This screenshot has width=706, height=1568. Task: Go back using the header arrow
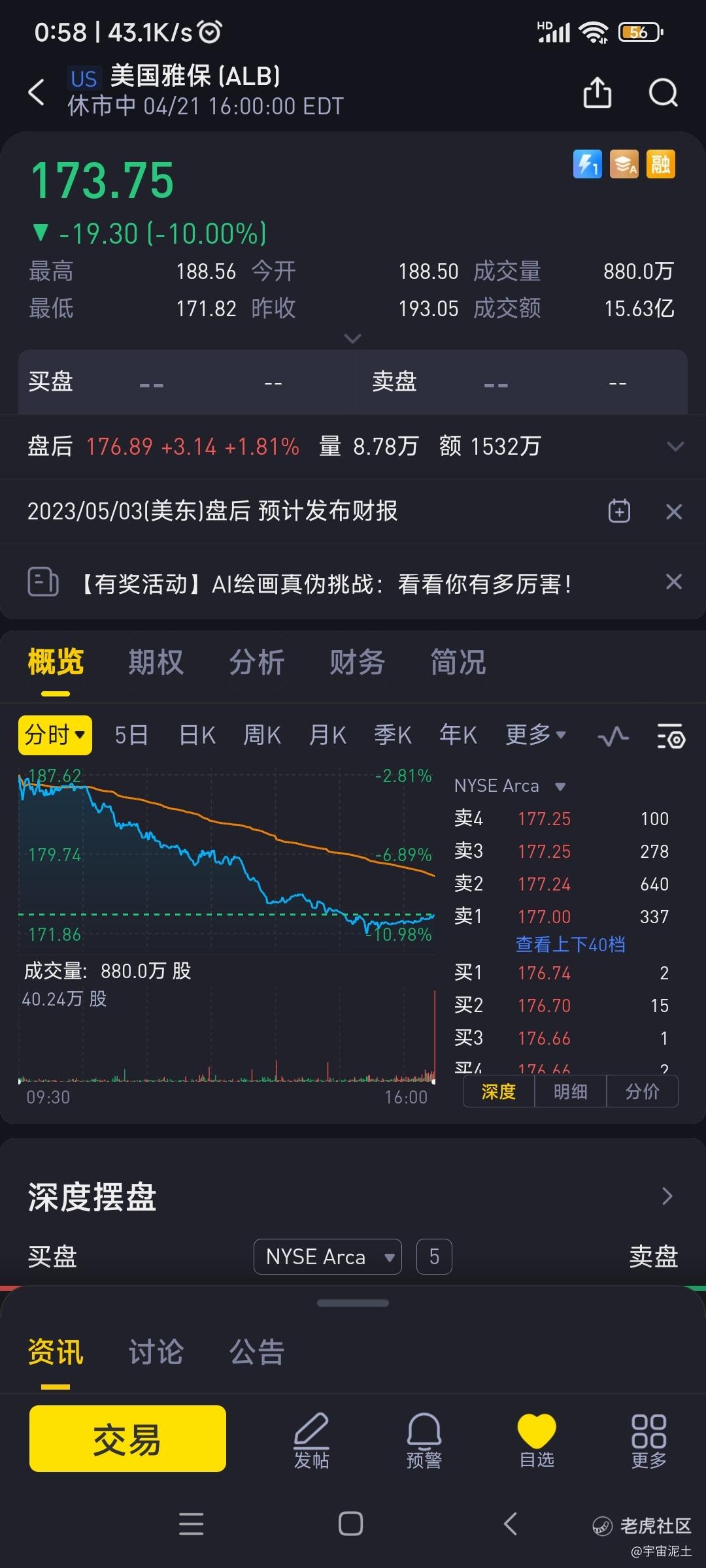click(x=37, y=92)
